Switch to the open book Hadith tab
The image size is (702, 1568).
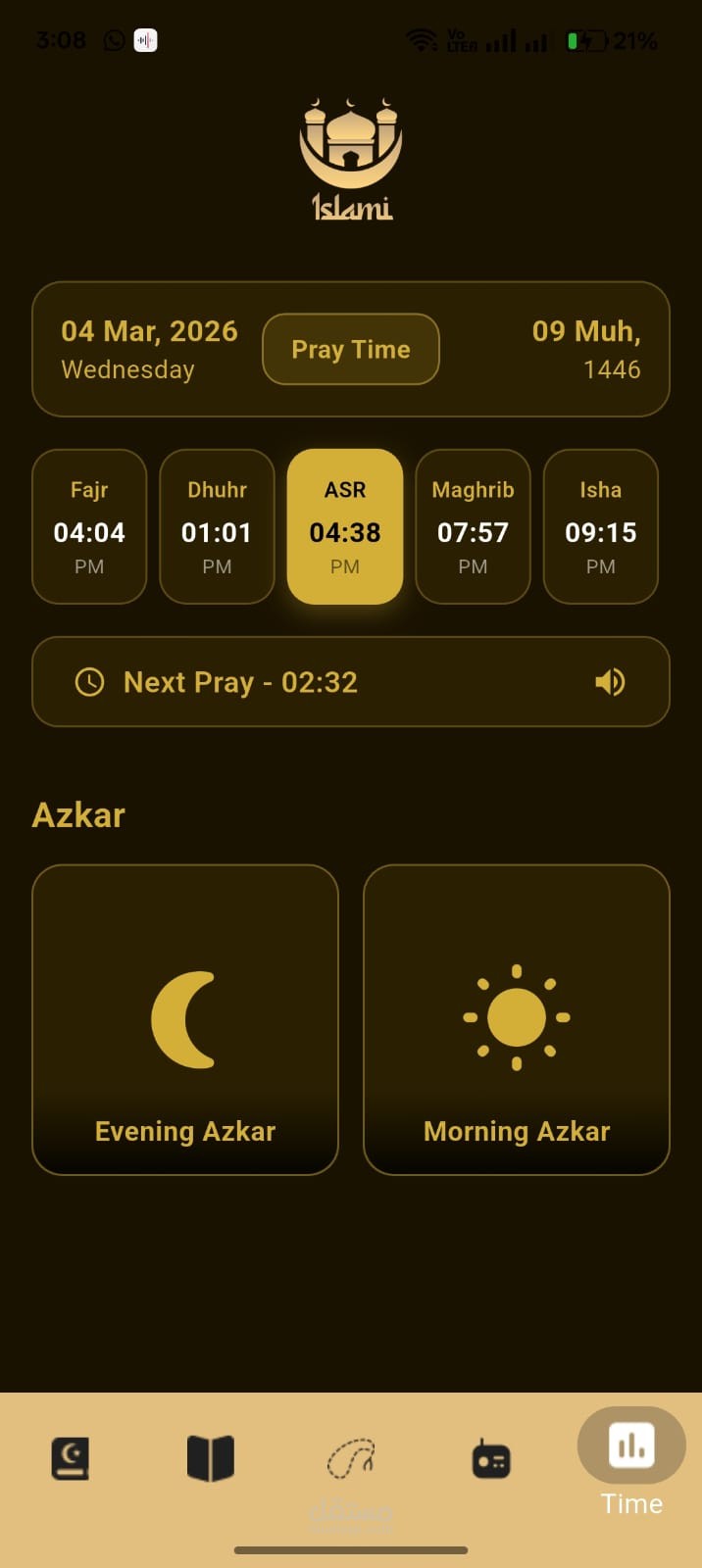(x=211, y=1458)
